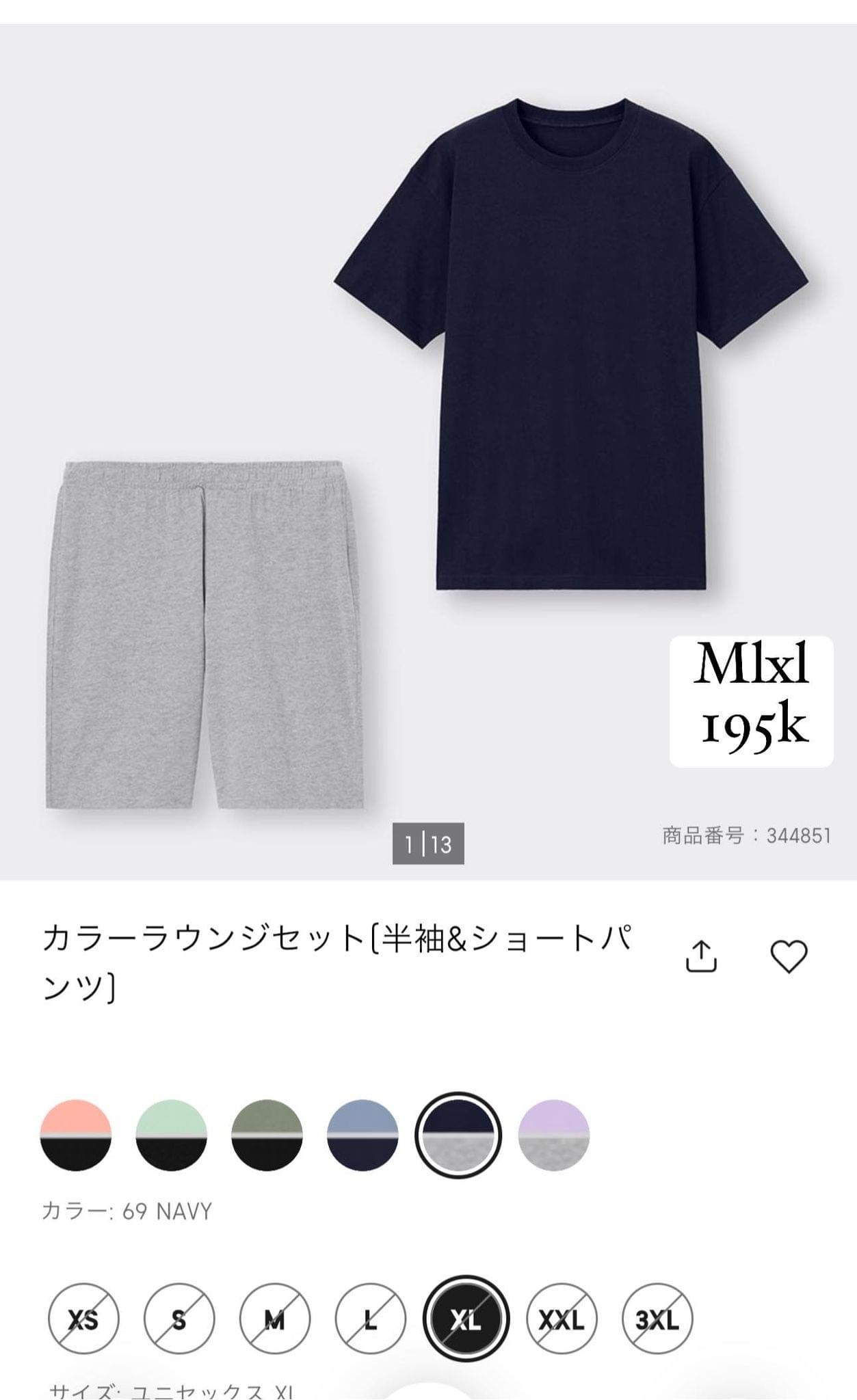Select size XS
This screenshot has height=1400, width=857.
tap(83, 1319)
